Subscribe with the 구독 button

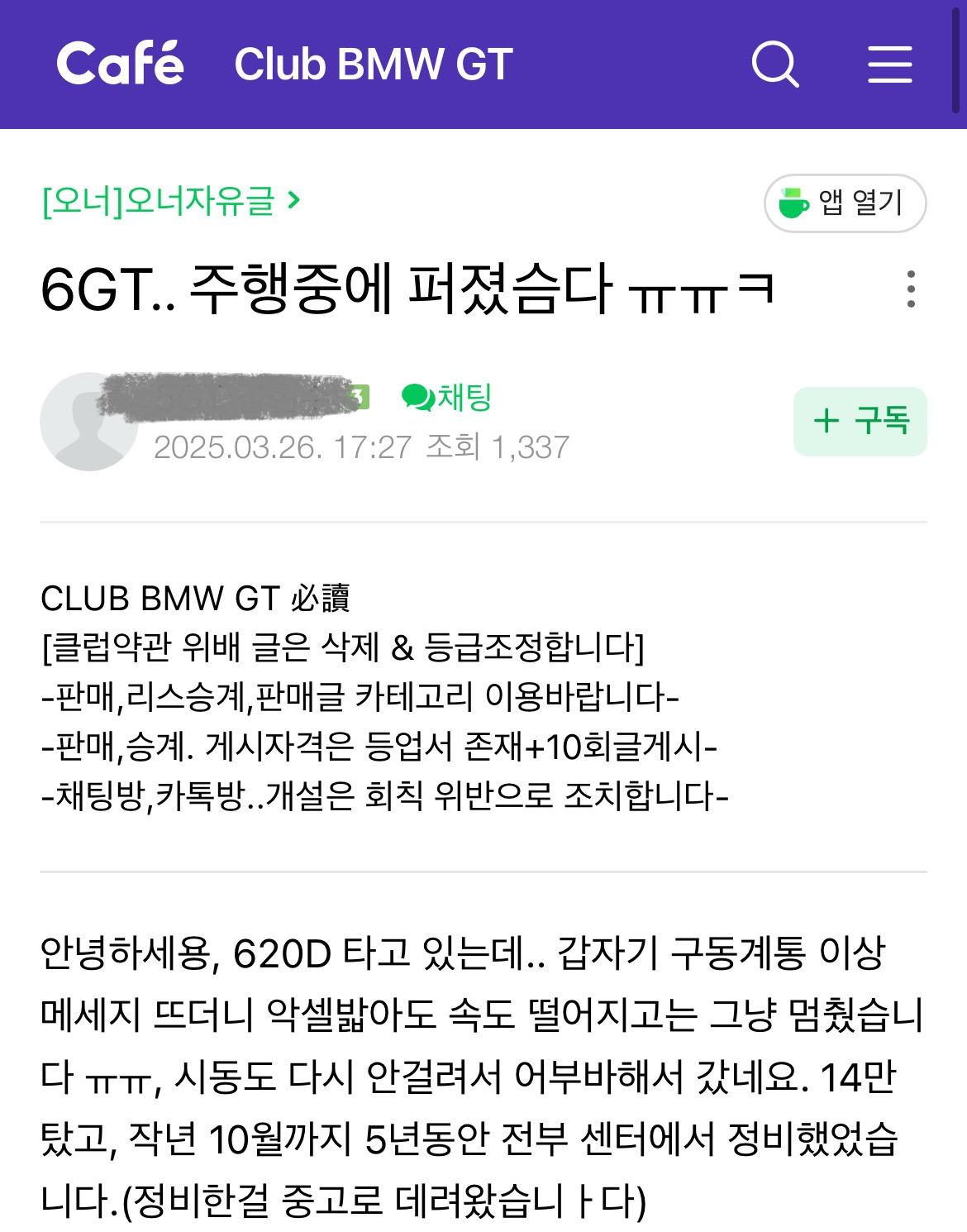860,421
